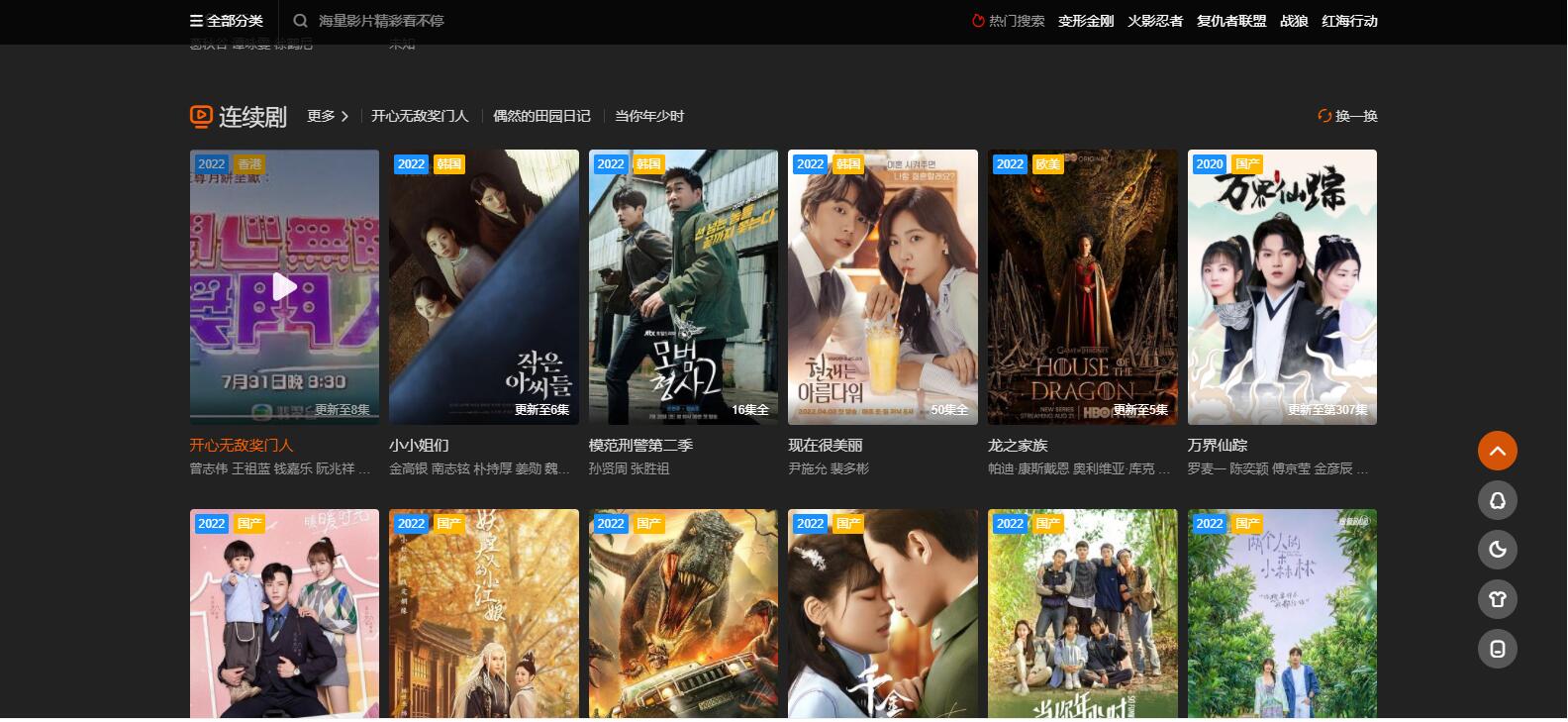Open the 全部分类 category menu
The height and width of the screenshot is (722, 1568).
coord(227,21)
